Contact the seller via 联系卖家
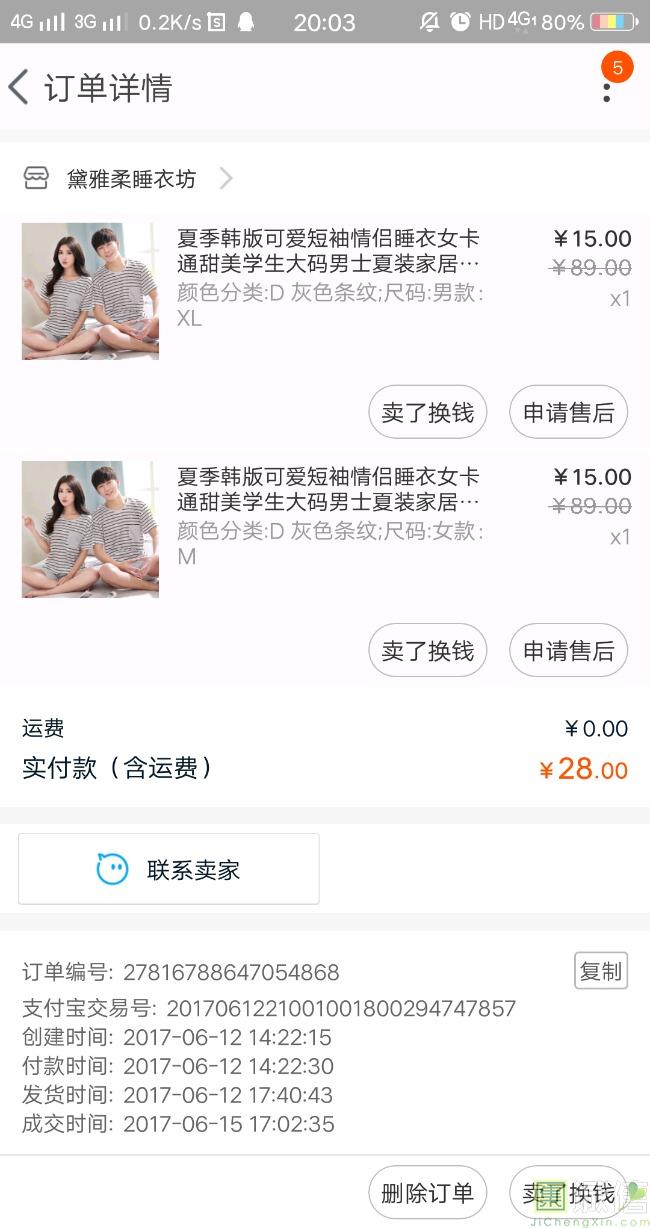Image resolution: width=650 pixels, height=1228 pixels. 169,869
